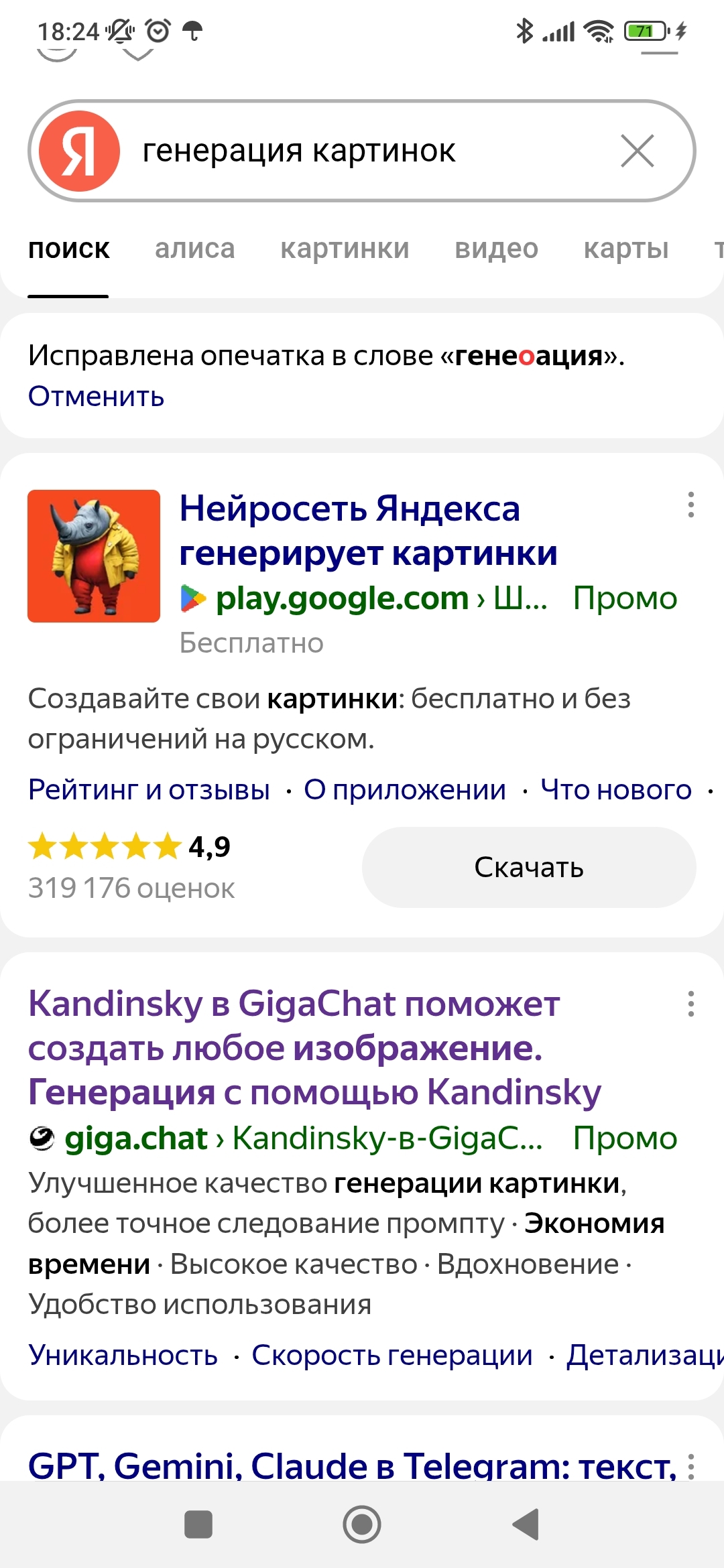This screenshot has height=1568, width=724.
Task: Open the Kandinsky в GigaChat result
Action: [314, 1048]
